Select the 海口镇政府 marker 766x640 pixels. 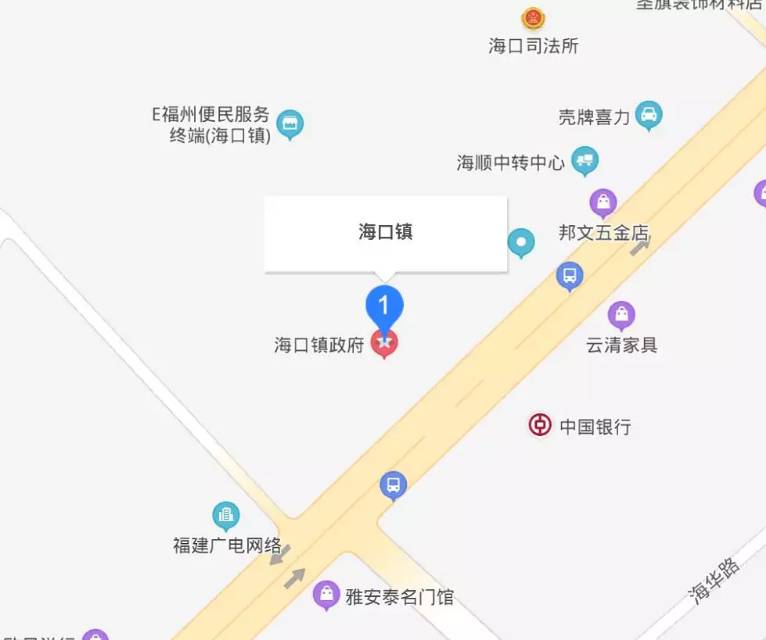[x=384, y=345]
